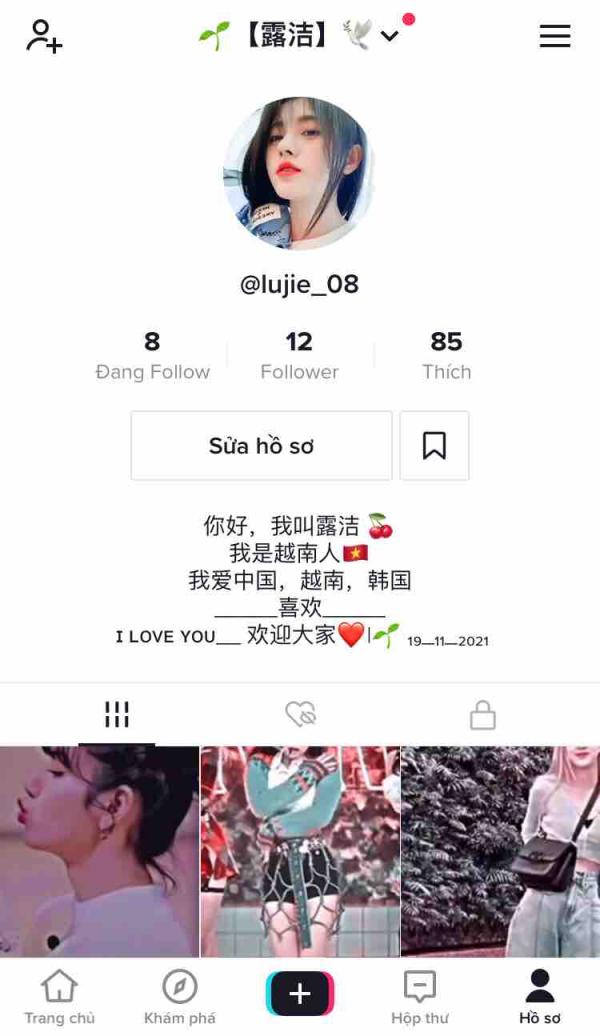The width and height of the screenshot is (600, 1036).
Task: Tap Sửa hồ sơ to edit profile
Action: 261,445
